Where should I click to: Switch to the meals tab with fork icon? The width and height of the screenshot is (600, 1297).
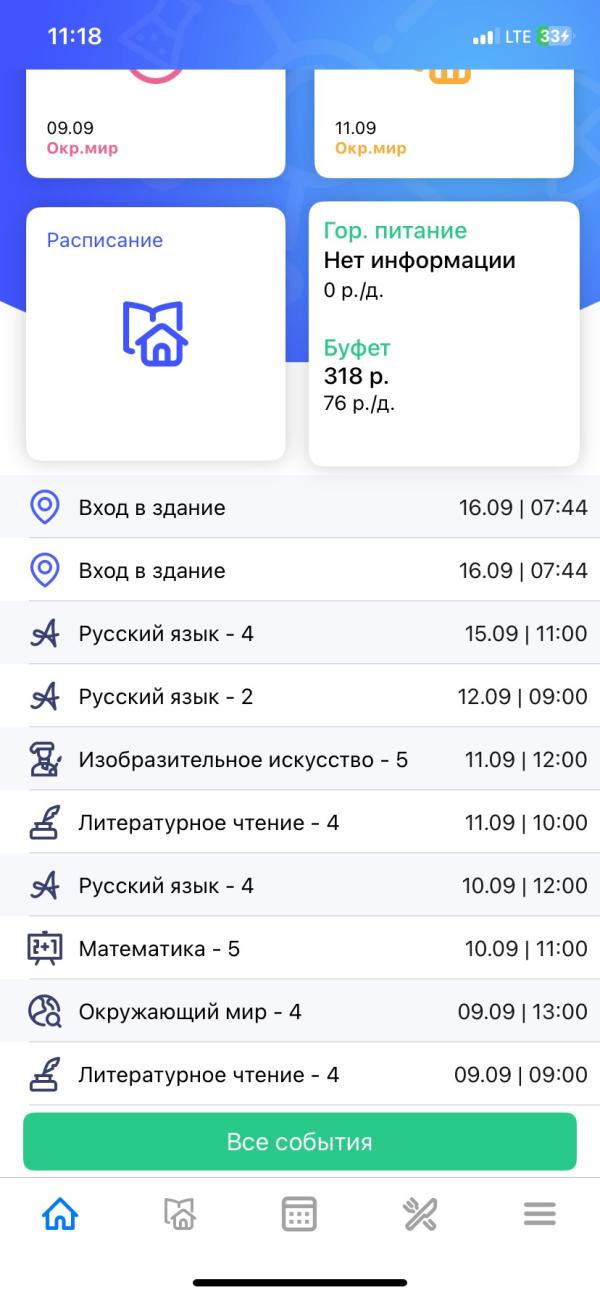(420, 1214)
